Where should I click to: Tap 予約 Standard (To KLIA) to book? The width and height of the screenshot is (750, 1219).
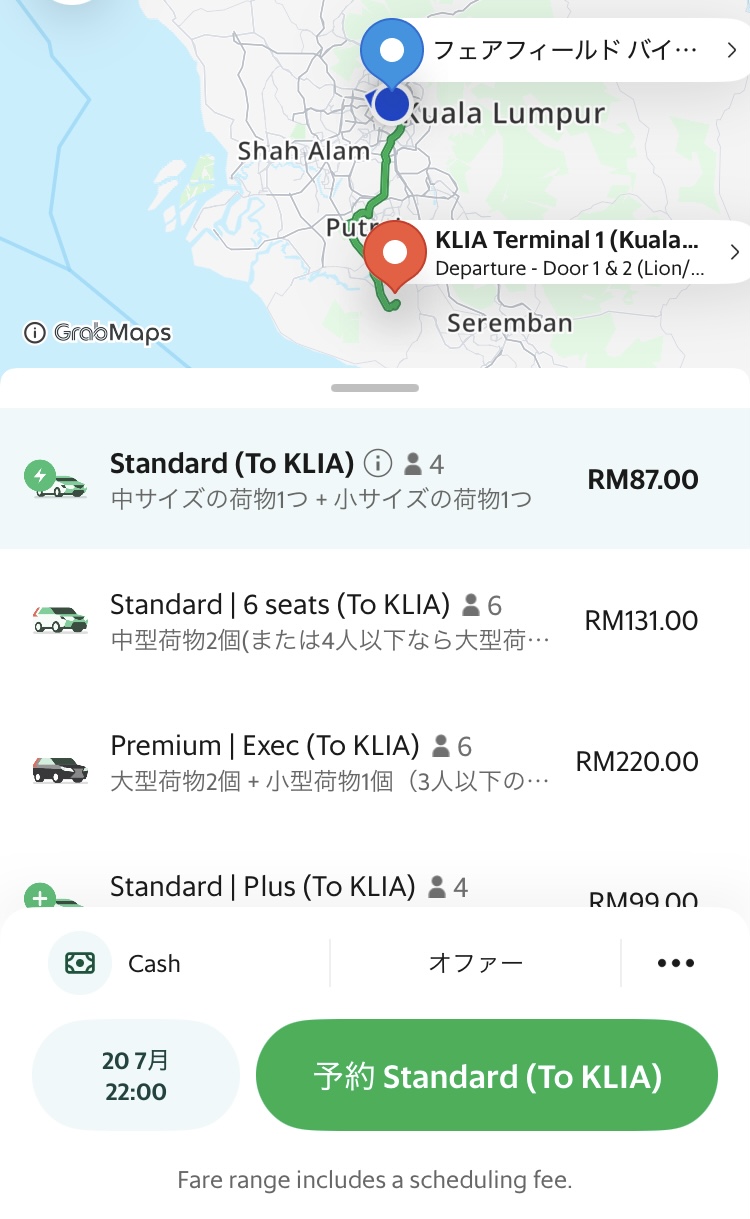point(487,1076)
